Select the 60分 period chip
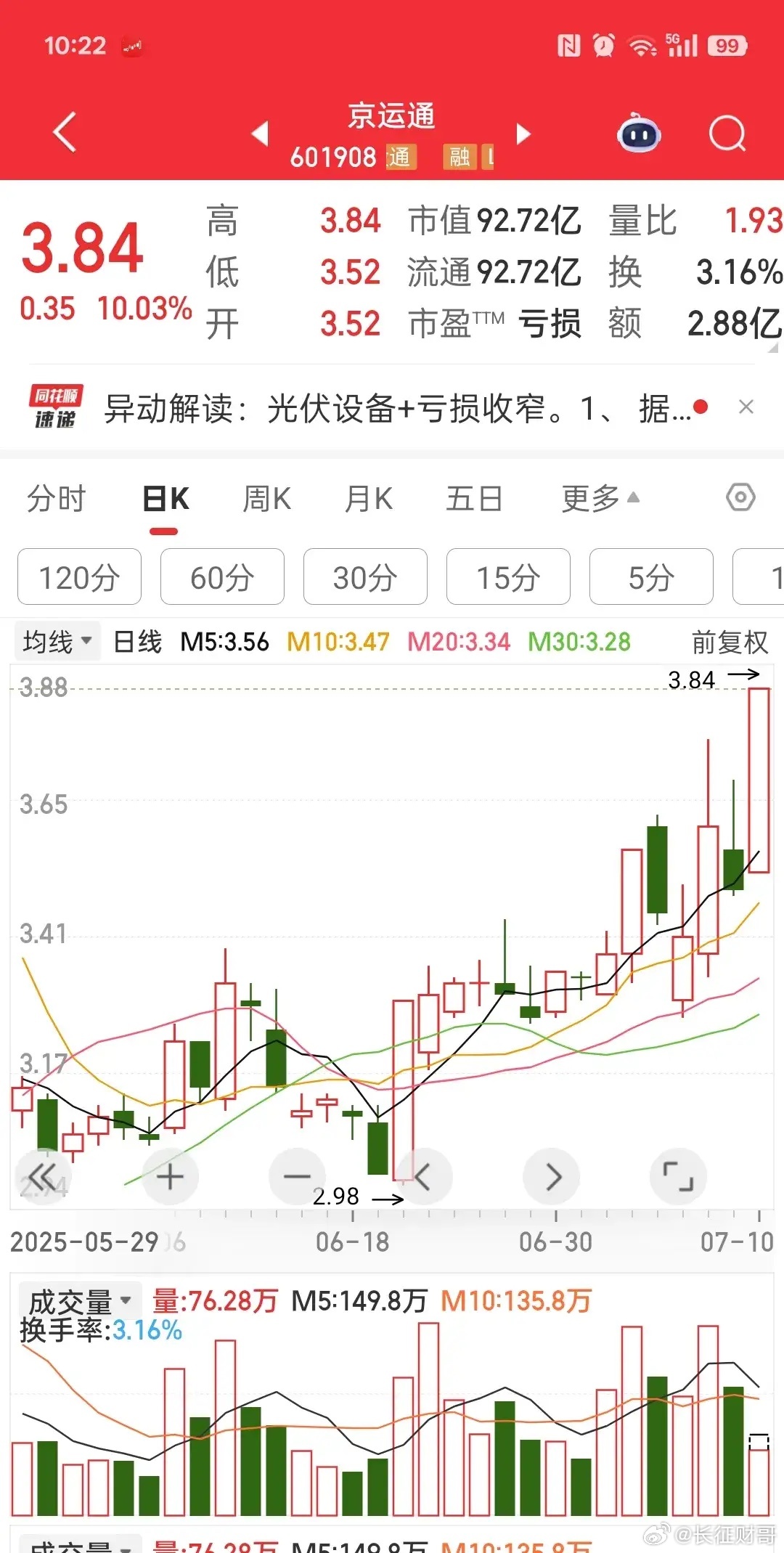This screenshot has width=784, height=1553. [222, 577]
